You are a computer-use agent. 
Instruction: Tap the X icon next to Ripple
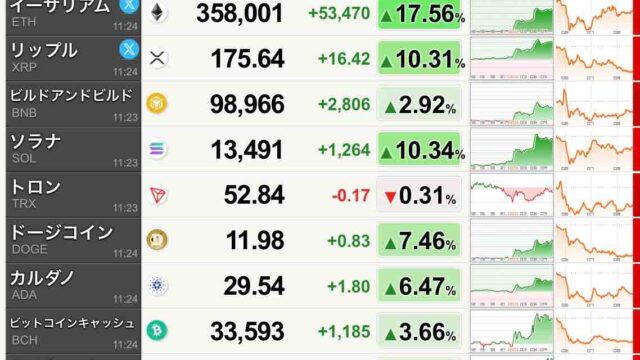pos(129,49)
